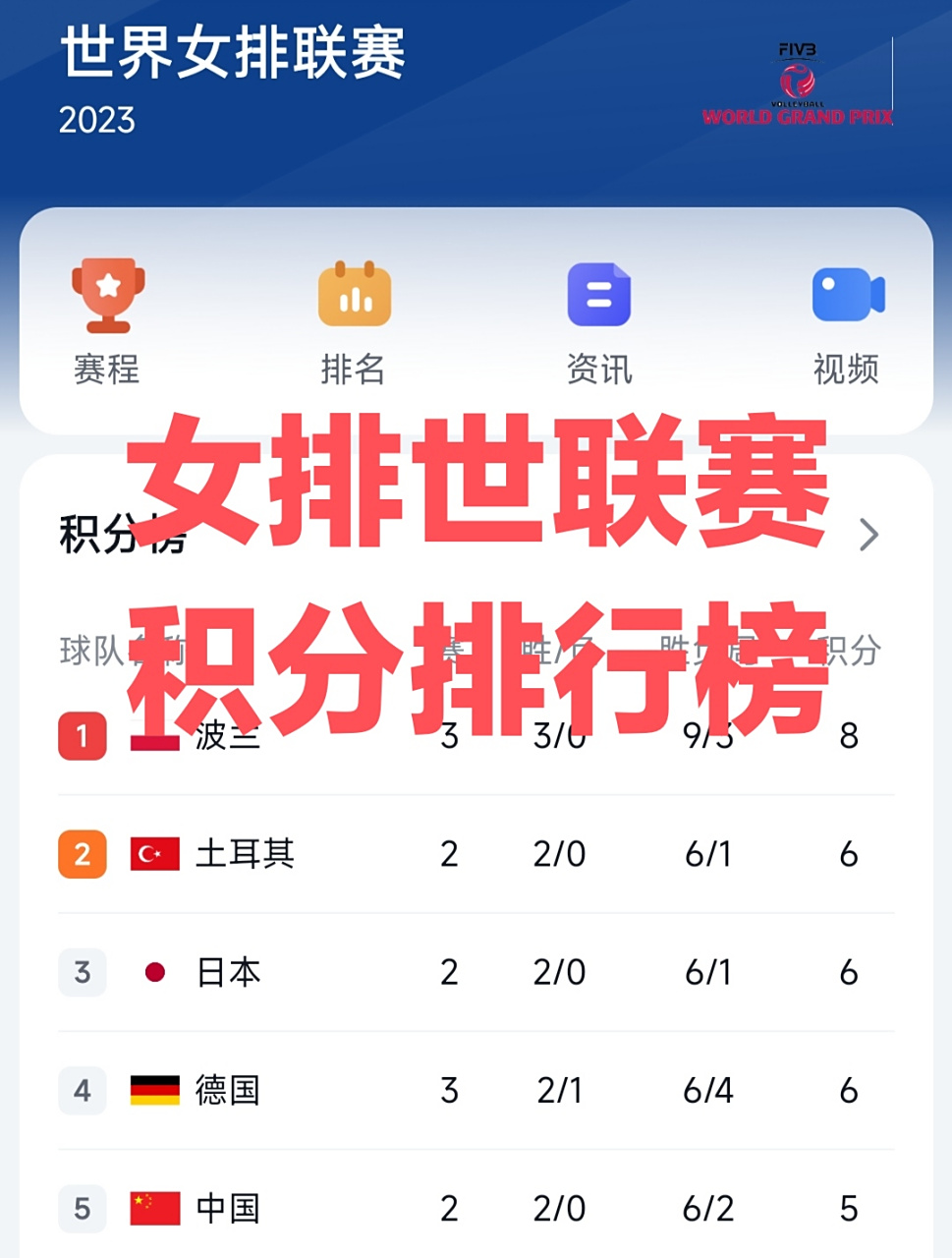Select the rank 1 badge for Poland

point(82,736)
